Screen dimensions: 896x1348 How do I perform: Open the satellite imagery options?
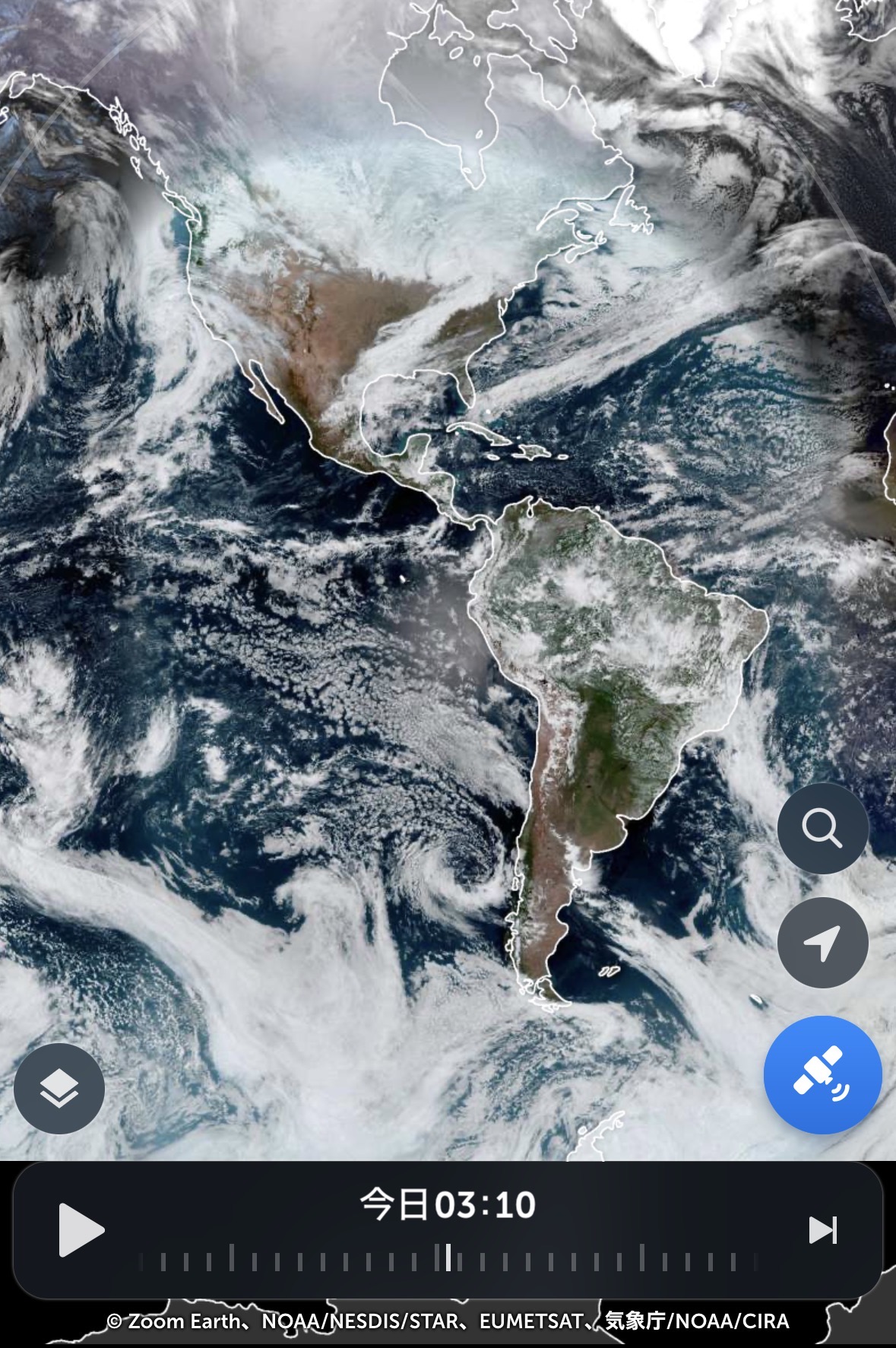click(822, 1075)
